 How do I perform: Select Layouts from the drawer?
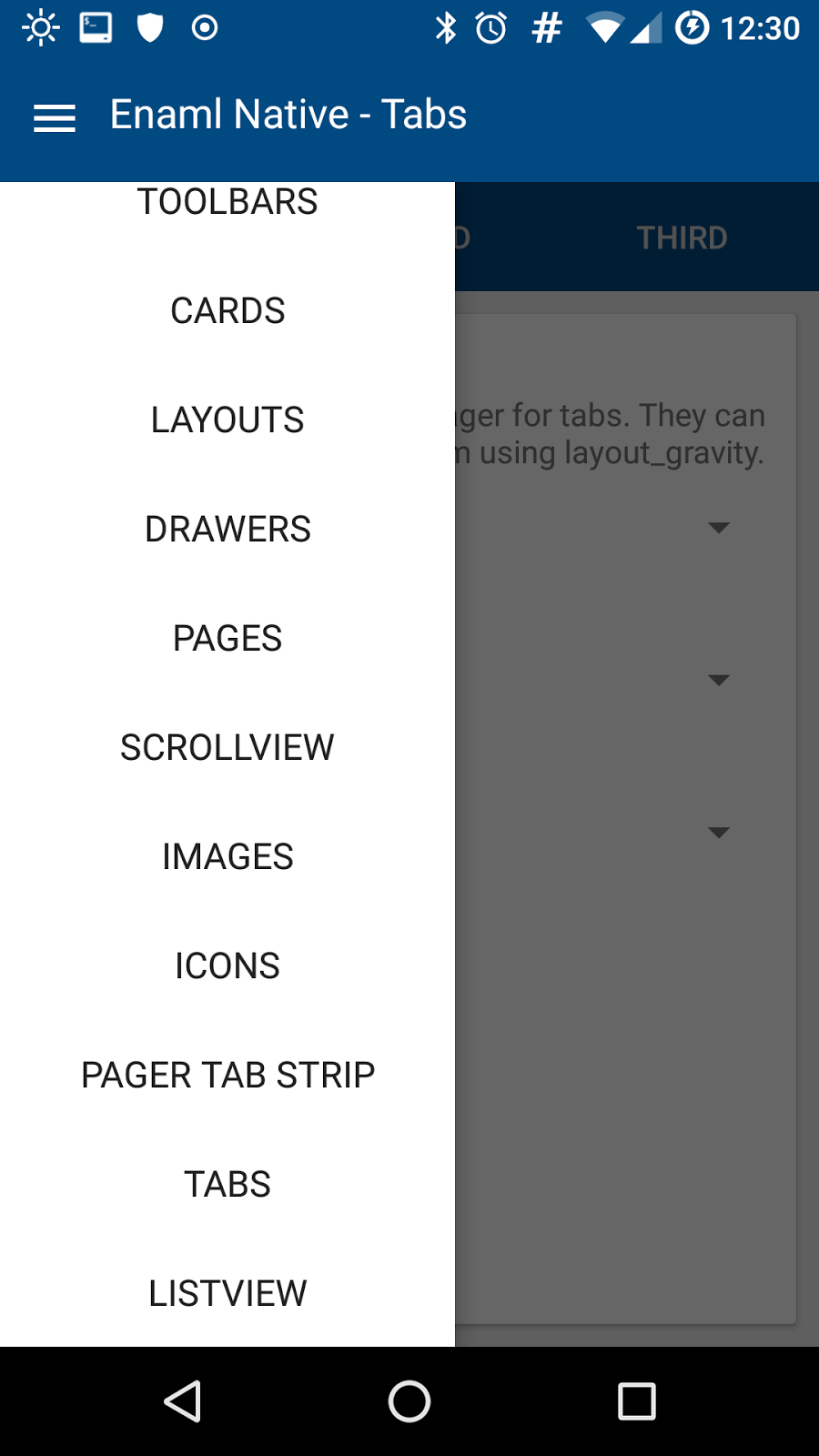(227, 420)
